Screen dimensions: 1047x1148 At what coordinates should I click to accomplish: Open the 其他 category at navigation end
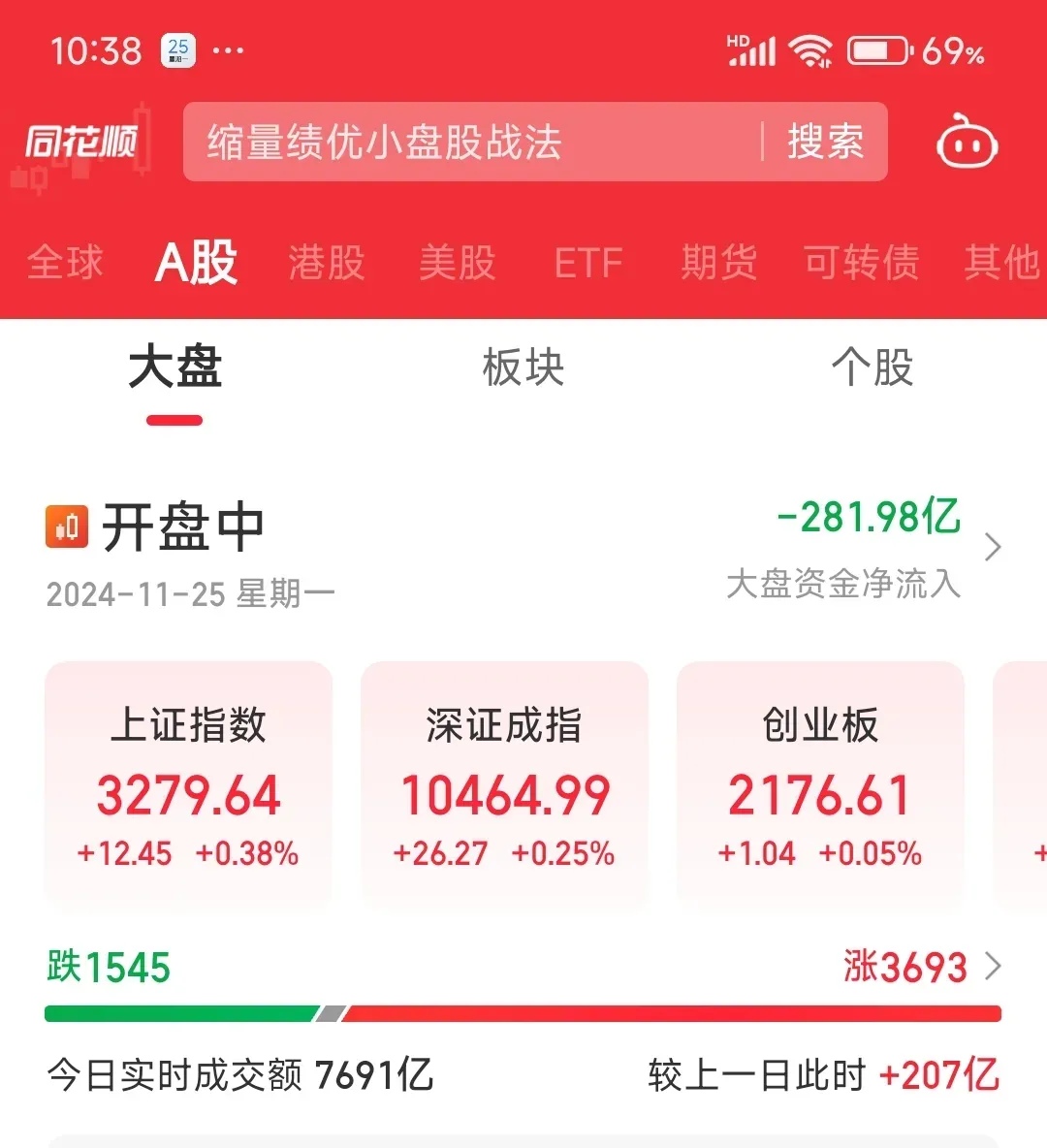pos(1000,263)
